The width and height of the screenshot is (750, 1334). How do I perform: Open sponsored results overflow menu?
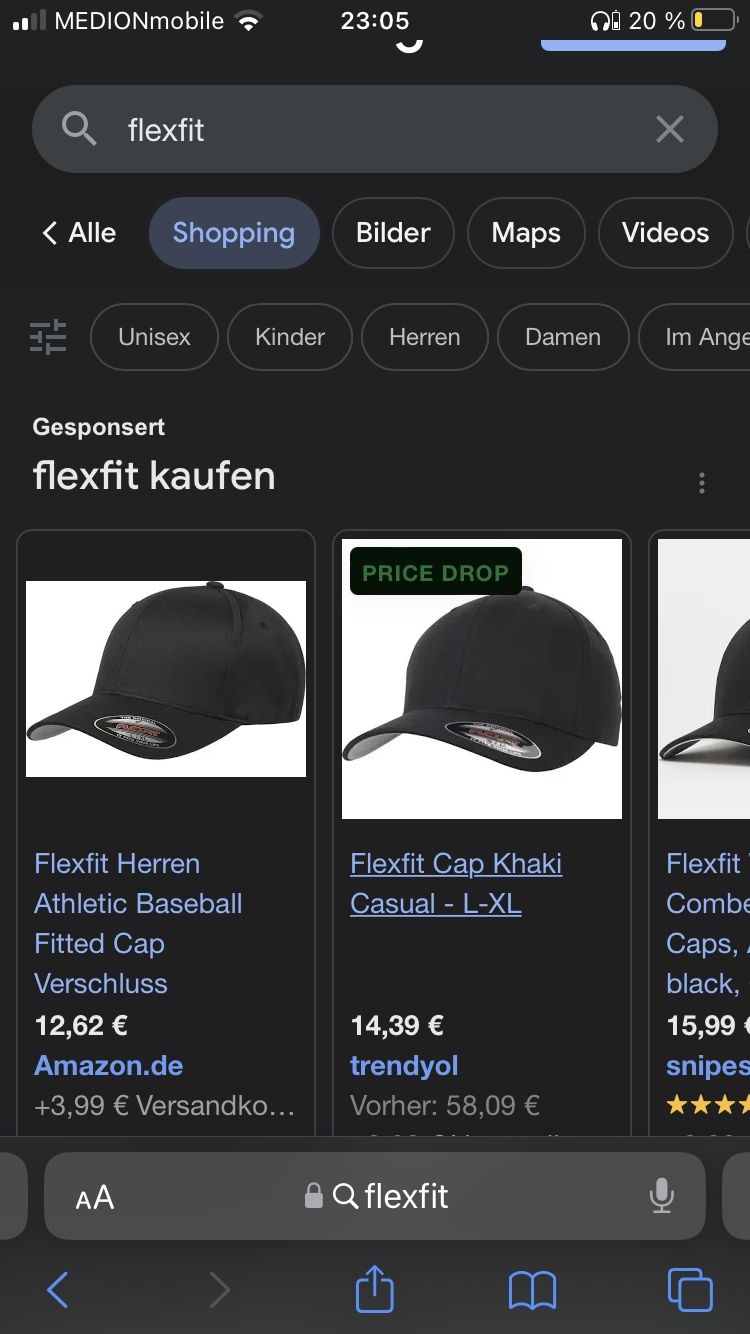coord(702,483)
